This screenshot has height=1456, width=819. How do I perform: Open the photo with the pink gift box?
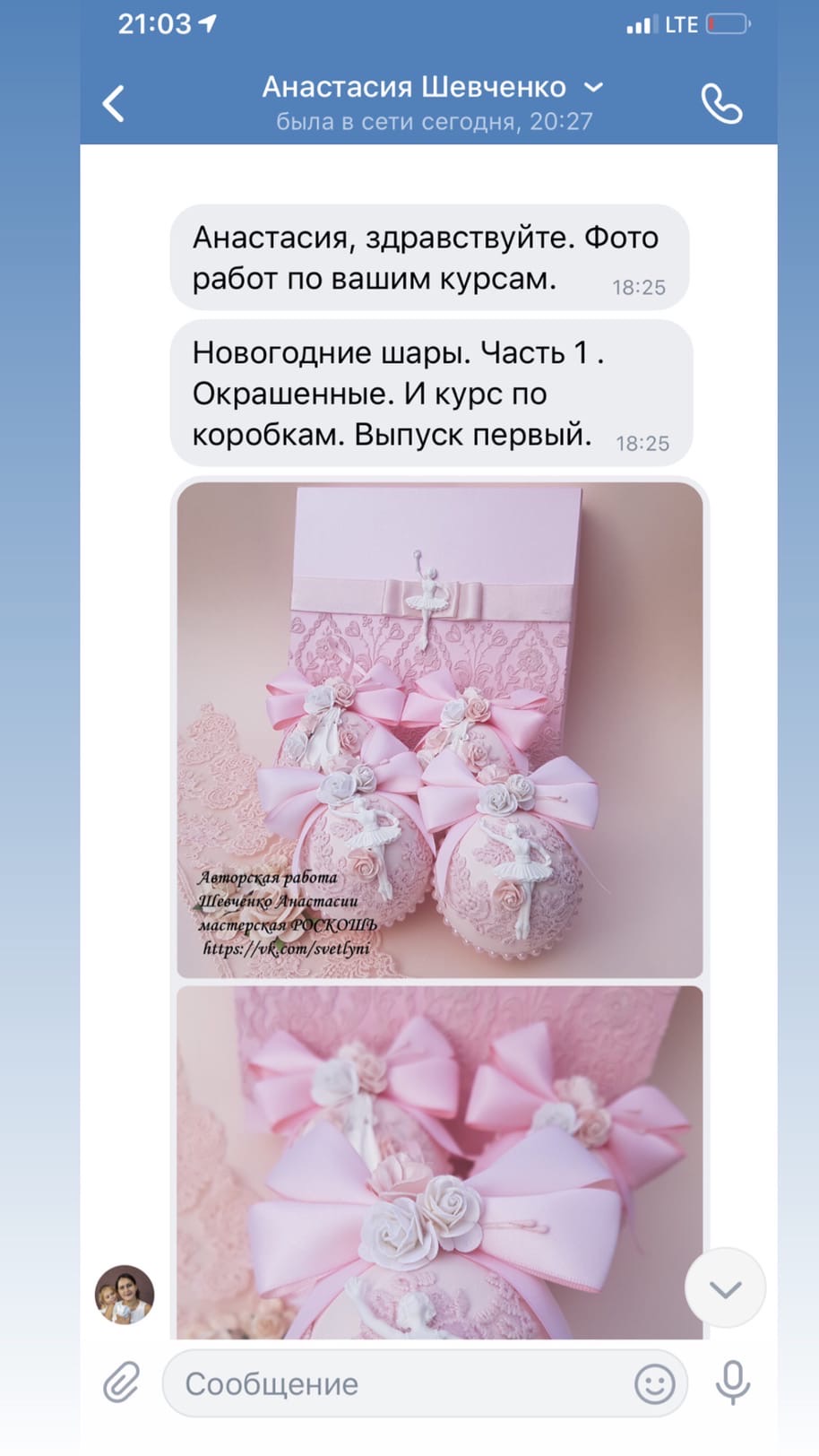[440, 730]
